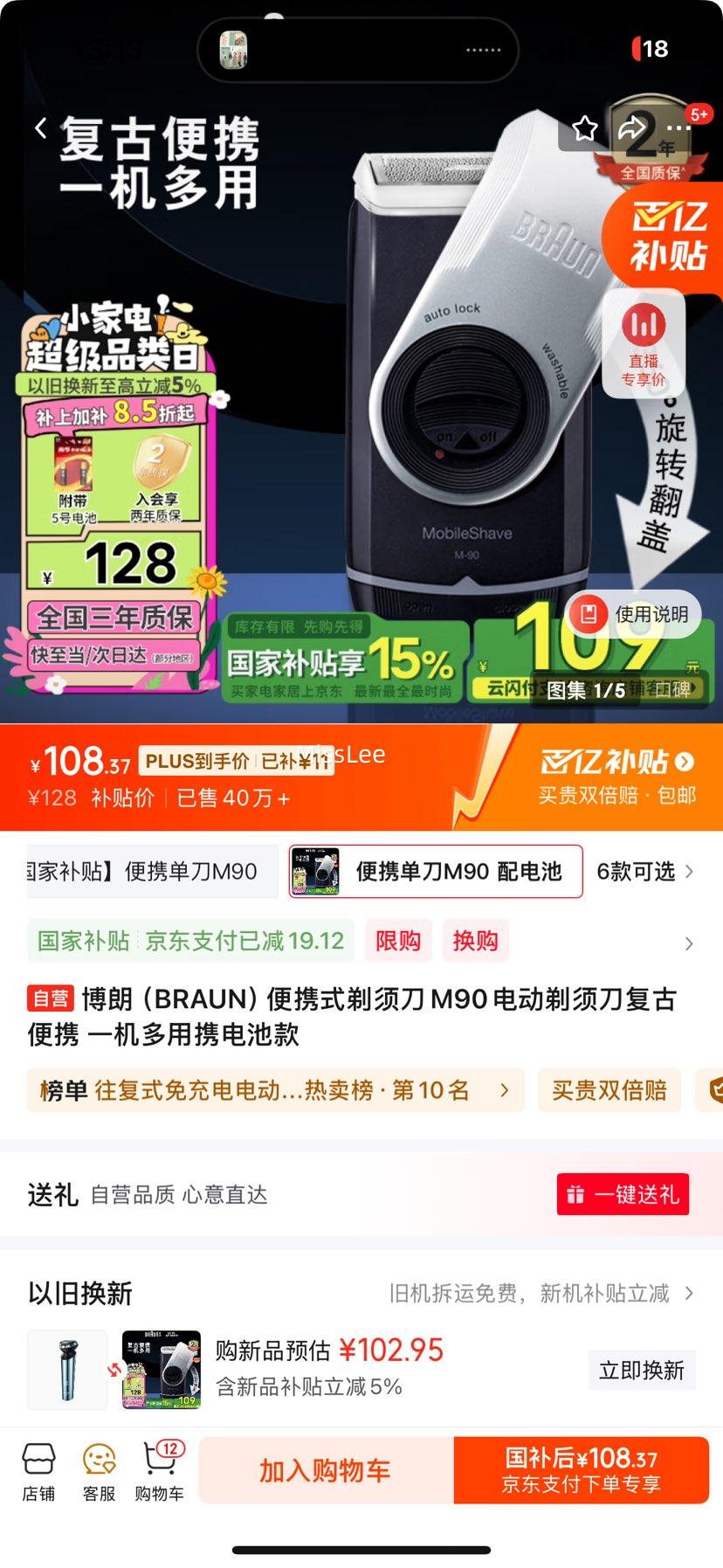This screenshot has height=1568, width=723.
Task: Open the more options ellipsis icon
Action: [677, 127]
